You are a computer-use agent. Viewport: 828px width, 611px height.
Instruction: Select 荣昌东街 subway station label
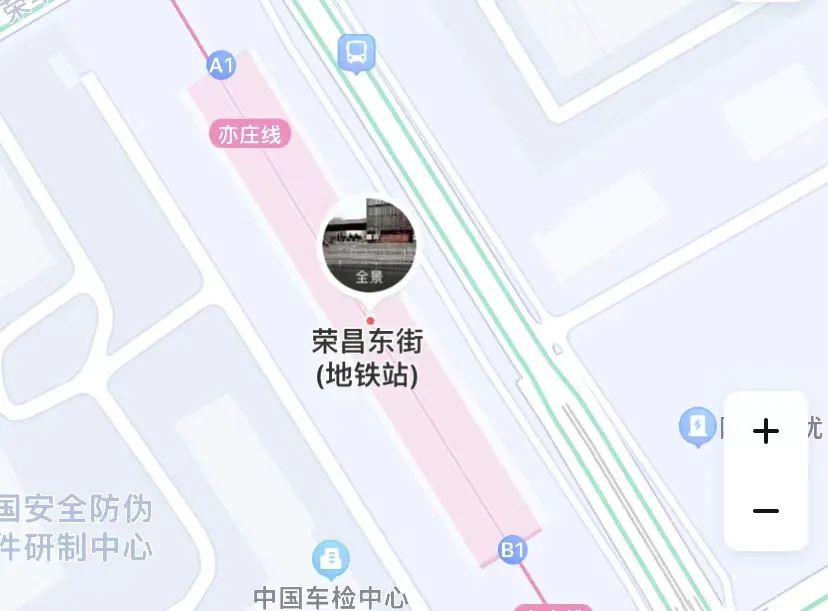[368, 358]
